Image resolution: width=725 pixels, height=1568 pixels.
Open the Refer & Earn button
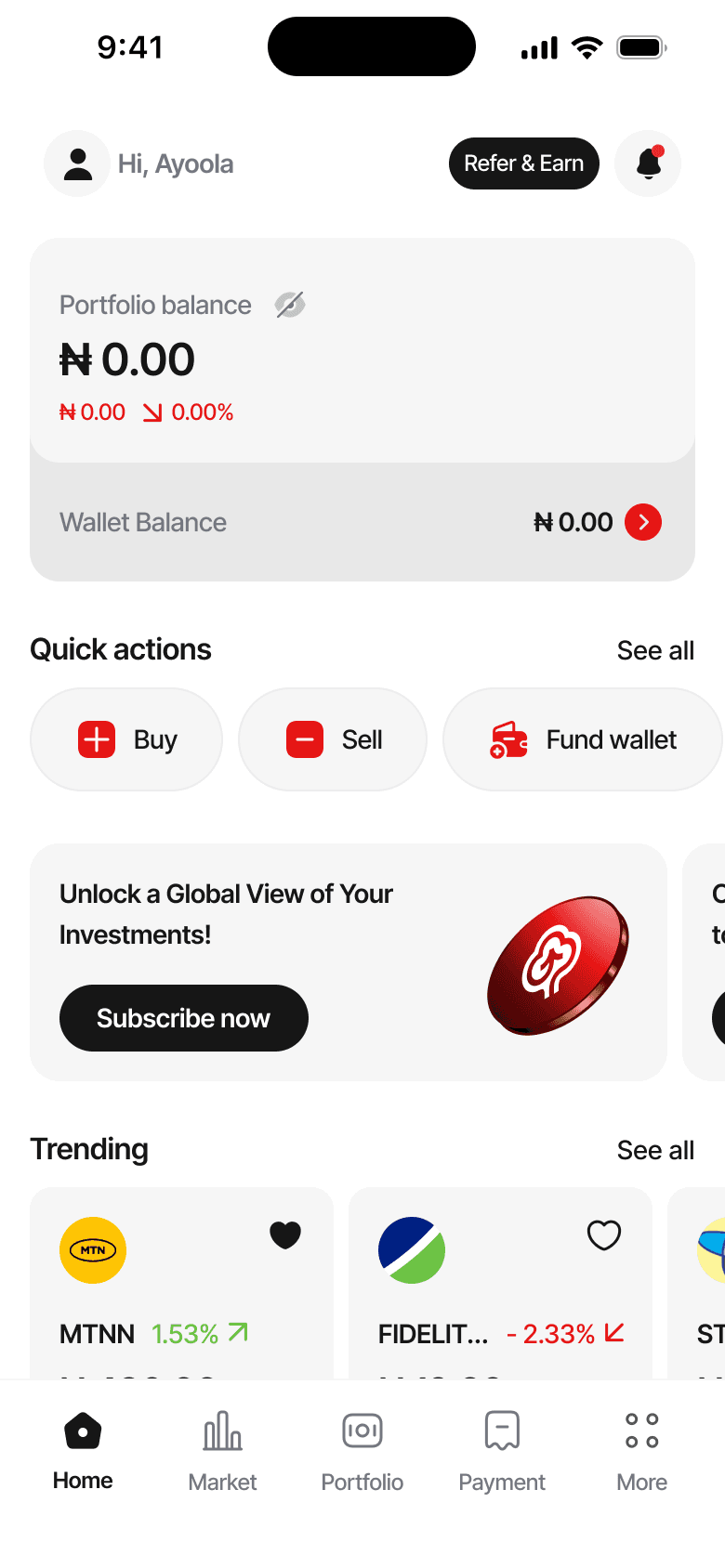coord(523,163)
